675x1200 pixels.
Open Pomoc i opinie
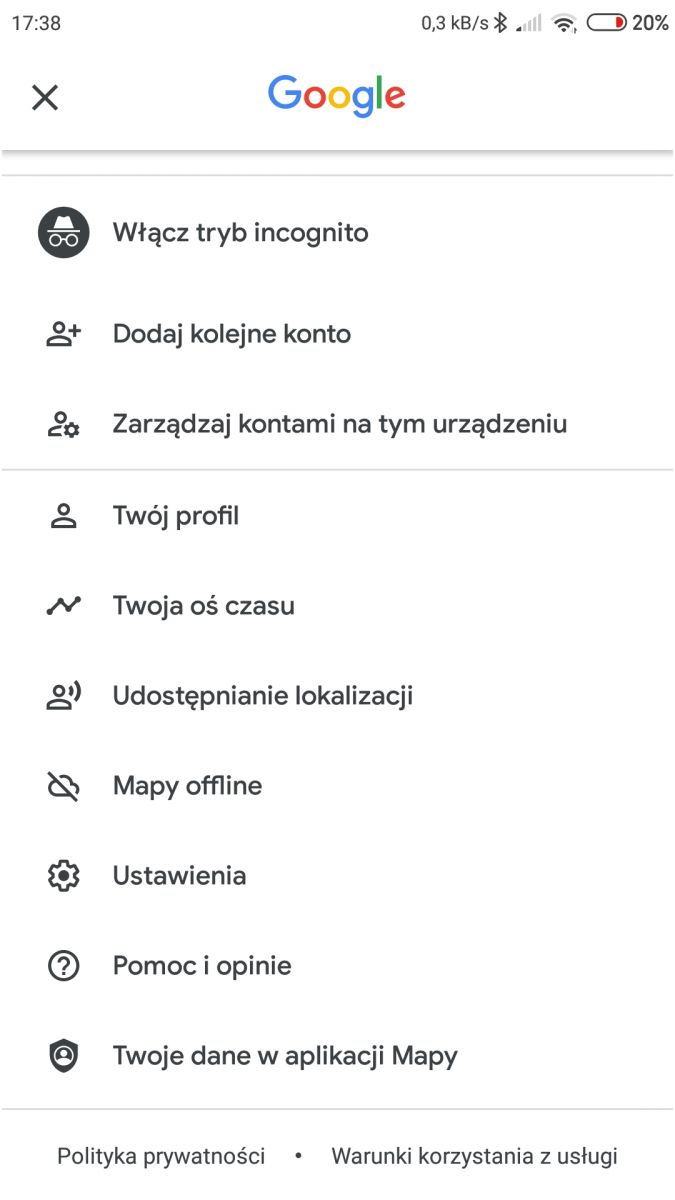tap(202, 966)
